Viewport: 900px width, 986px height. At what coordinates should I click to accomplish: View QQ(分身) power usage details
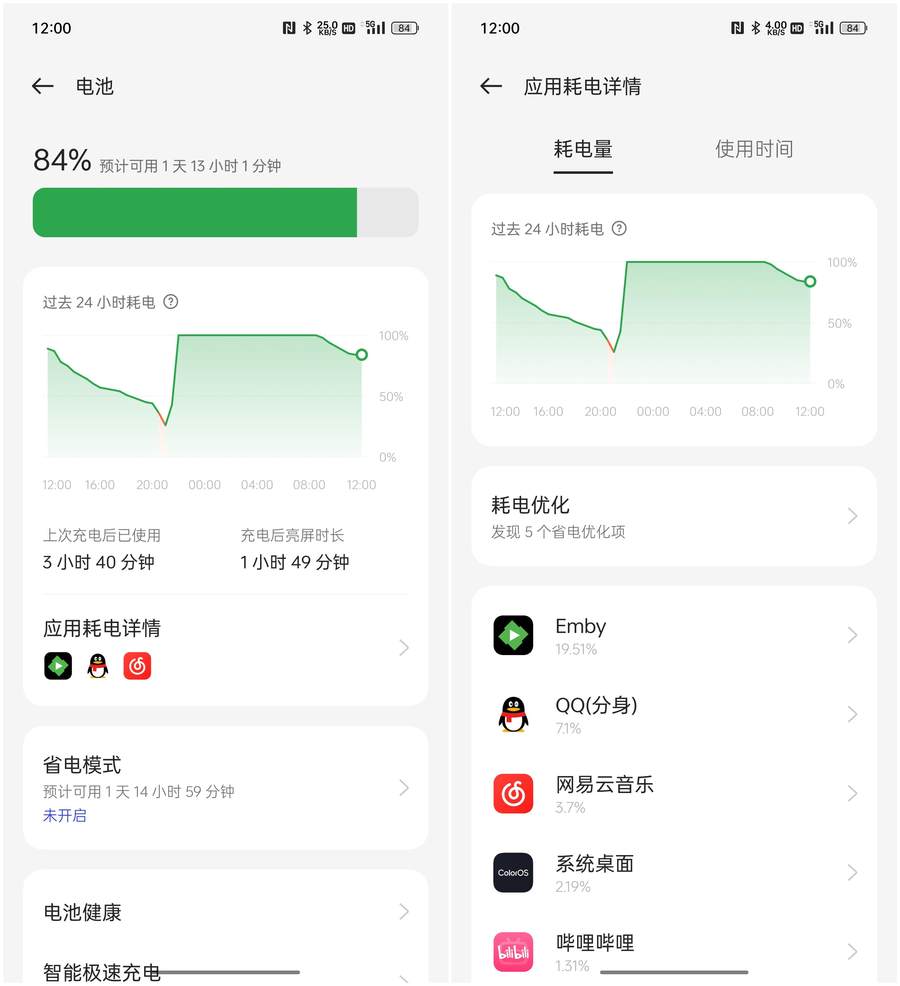pyautogui.click(x=673, y=714)
